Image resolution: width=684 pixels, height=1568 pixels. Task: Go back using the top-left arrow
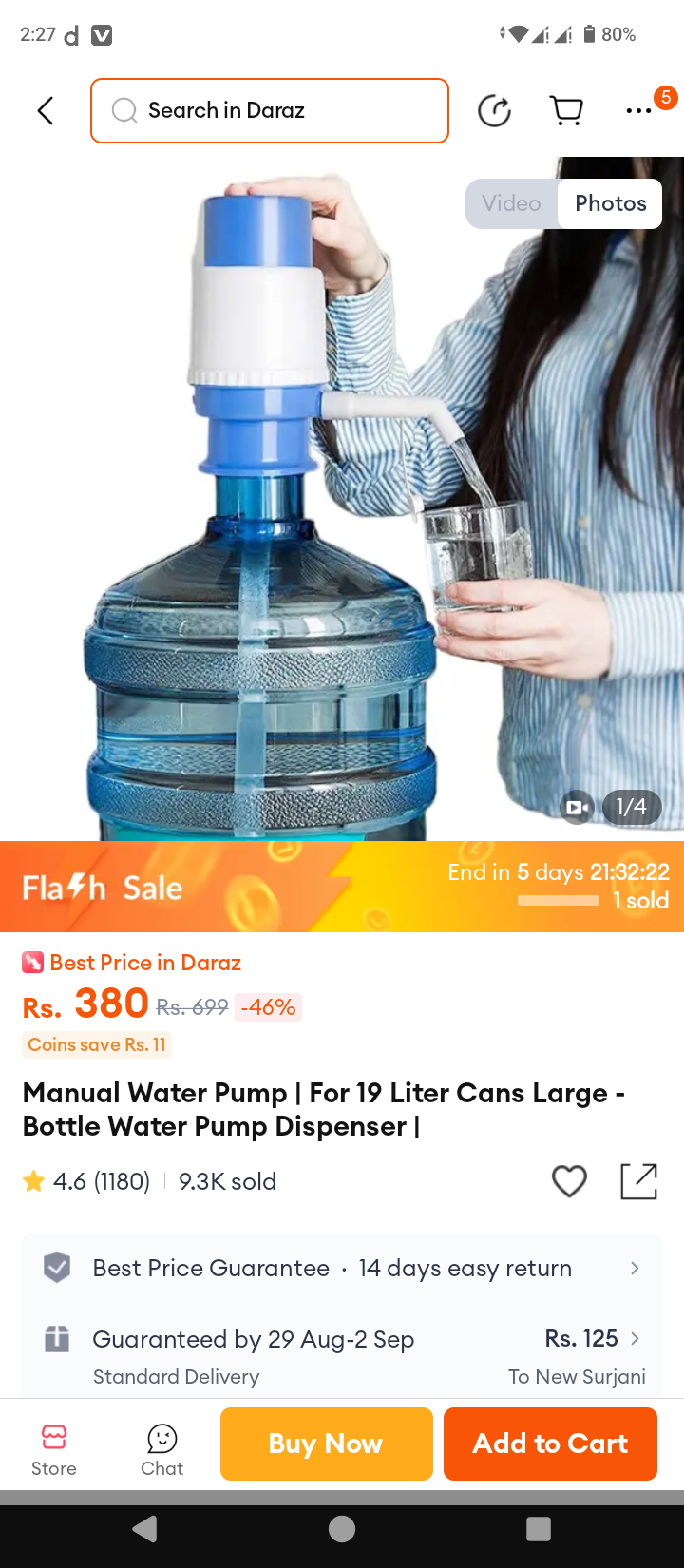(x=45, y=111)
